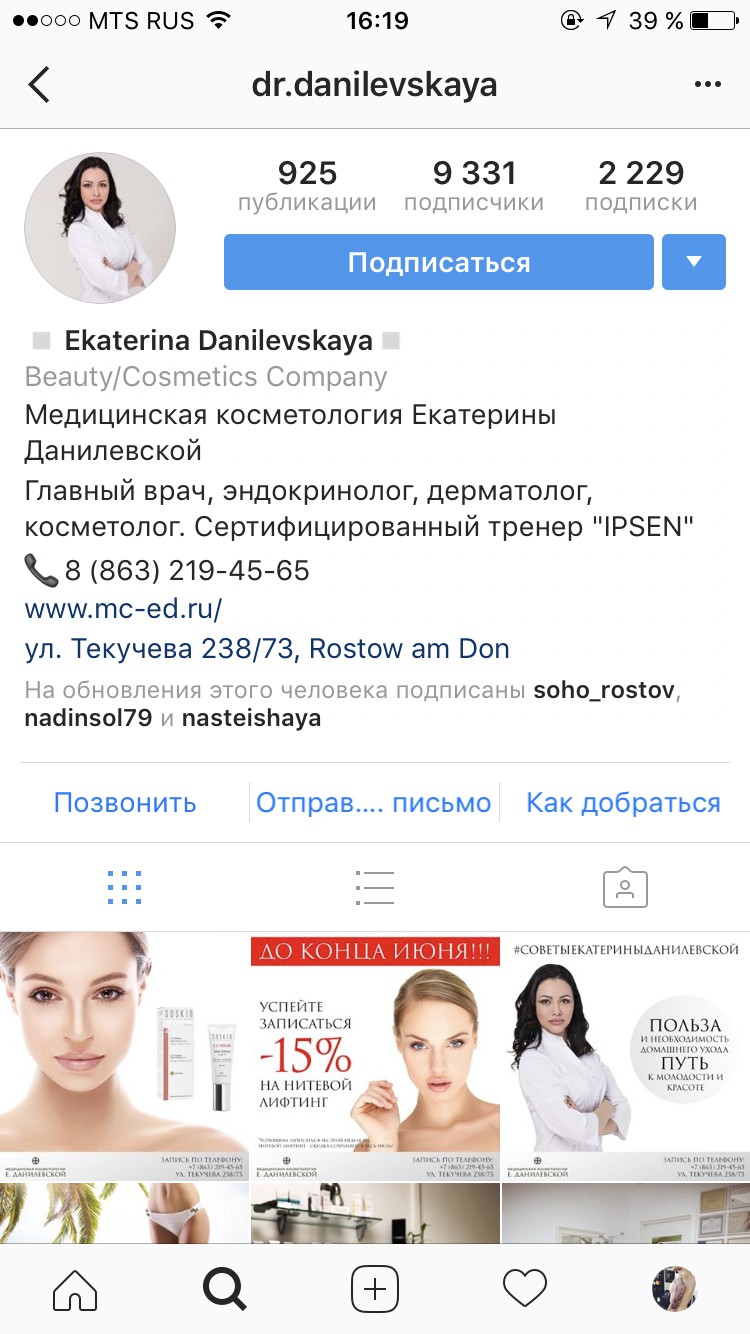Switch to grid view tab

[x=125, y=887]
